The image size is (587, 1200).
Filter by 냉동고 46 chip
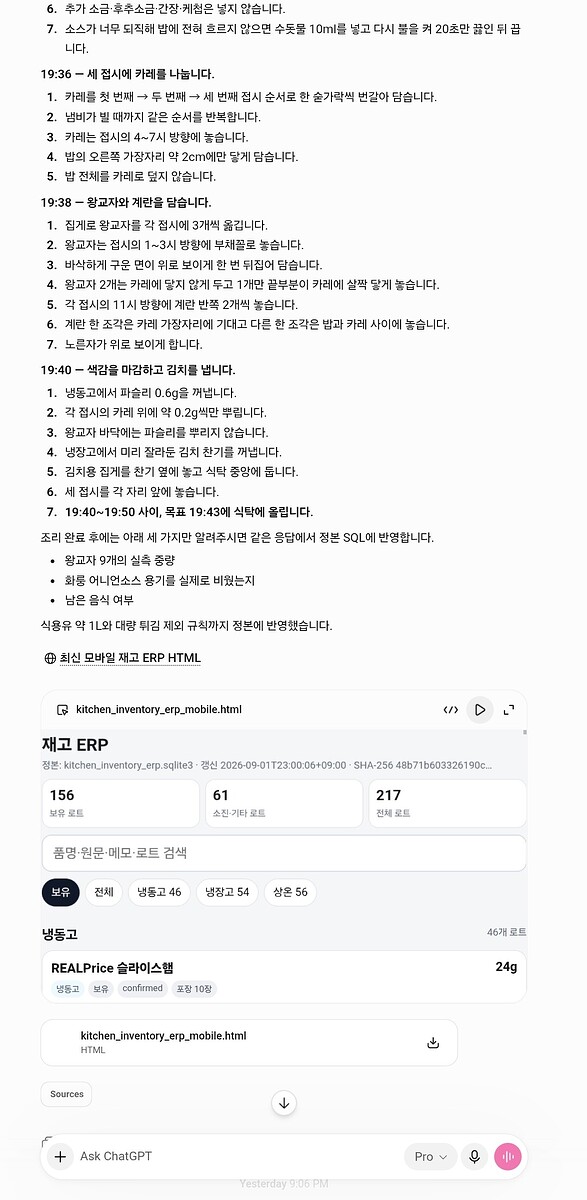click(159, 892)
